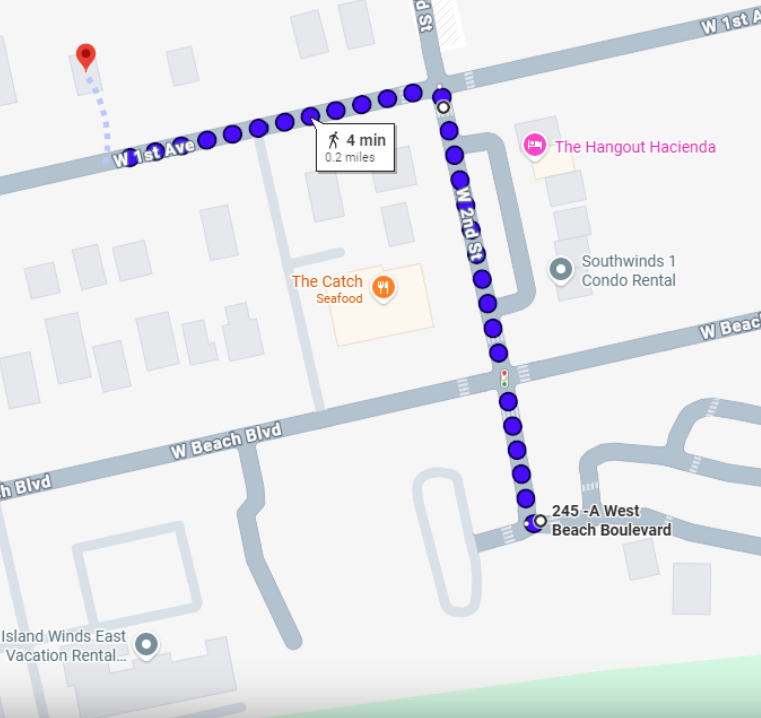Open Southwinds 1 Condo Rental marker
Screen dimensions: 761x718
pos(562,269)
